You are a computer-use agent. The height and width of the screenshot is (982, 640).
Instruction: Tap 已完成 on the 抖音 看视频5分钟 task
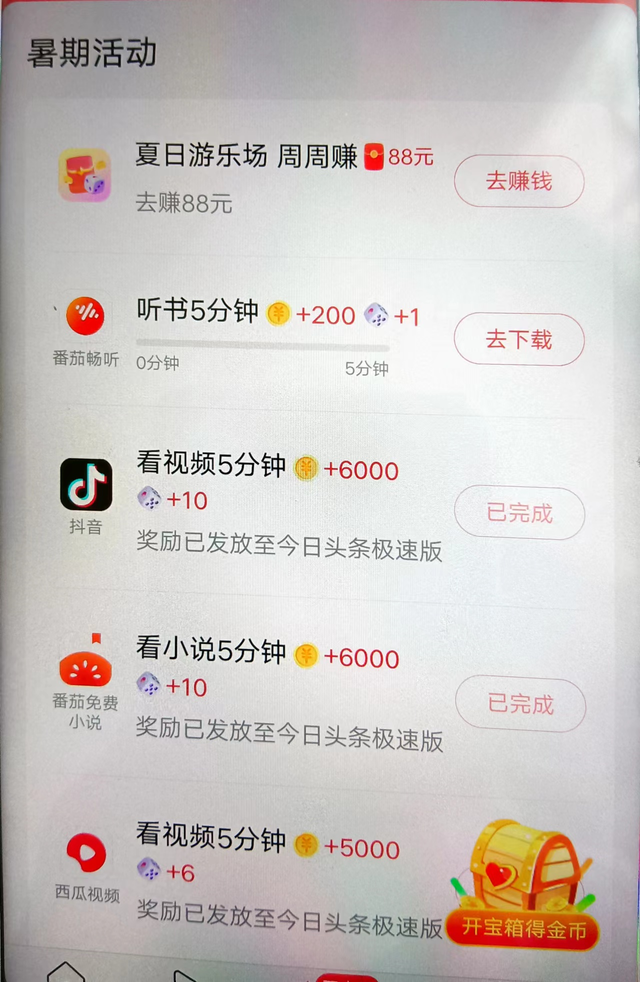[518, 514]
